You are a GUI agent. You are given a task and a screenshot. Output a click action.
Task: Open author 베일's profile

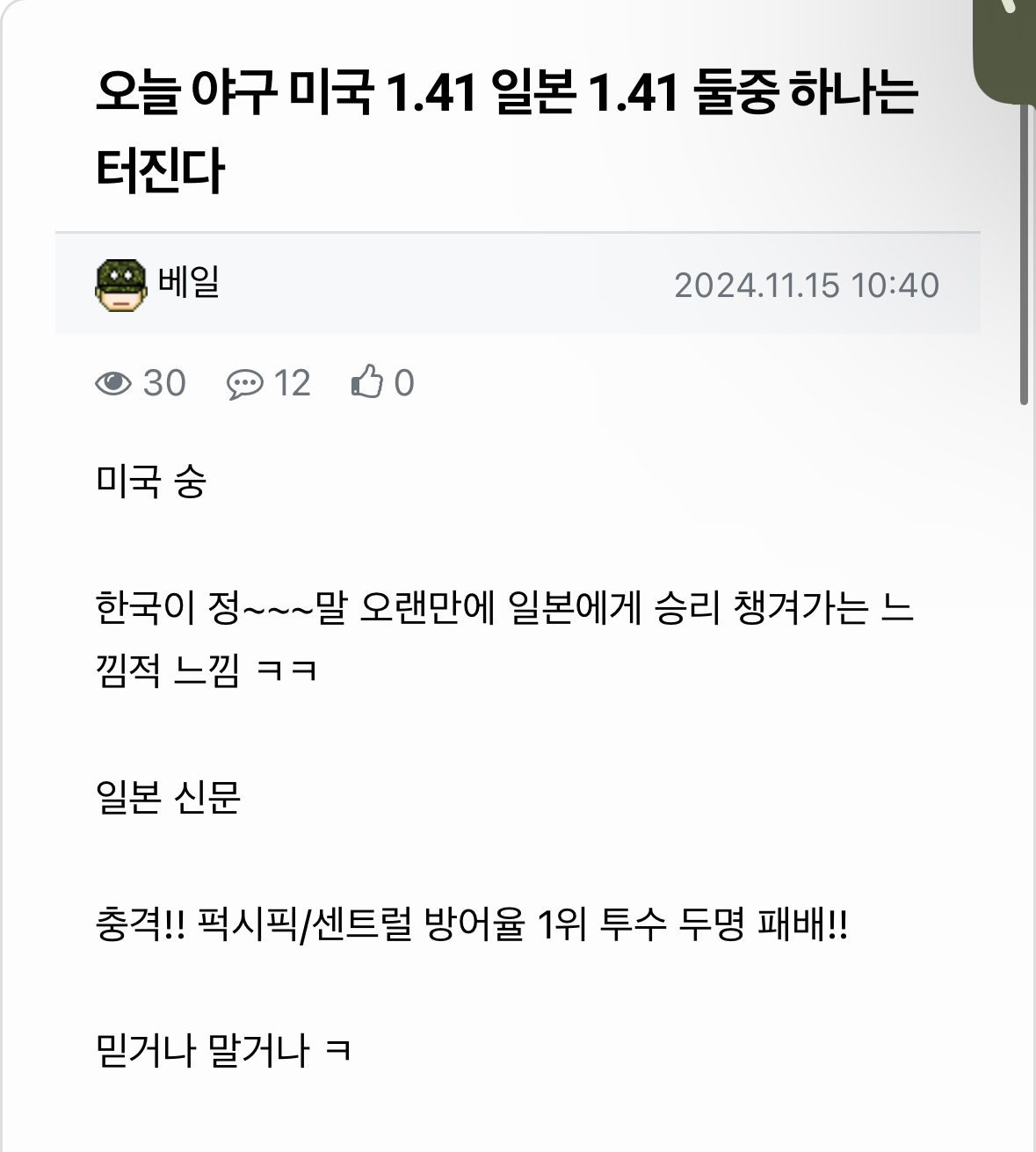(187, 283)
